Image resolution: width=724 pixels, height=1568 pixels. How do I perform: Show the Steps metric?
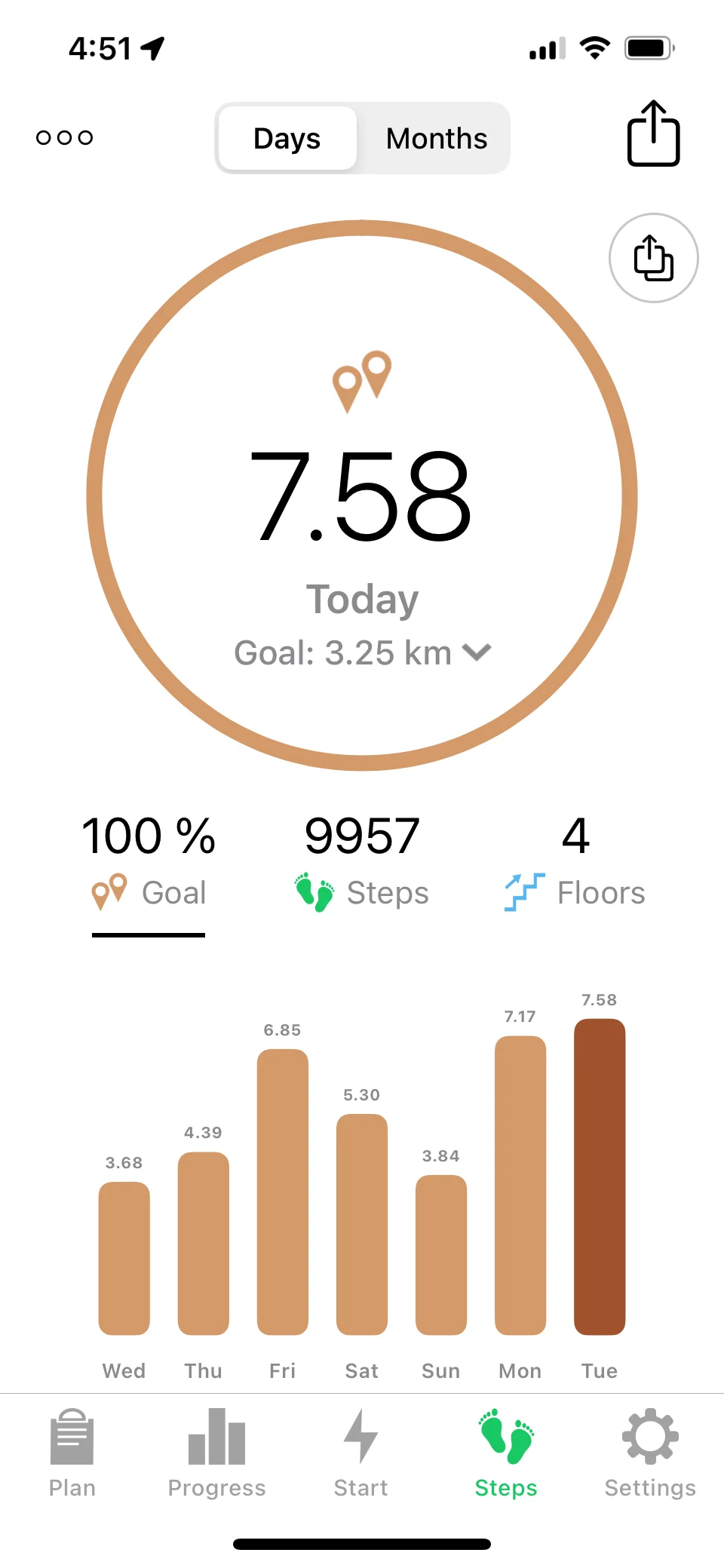click(362, 862)
